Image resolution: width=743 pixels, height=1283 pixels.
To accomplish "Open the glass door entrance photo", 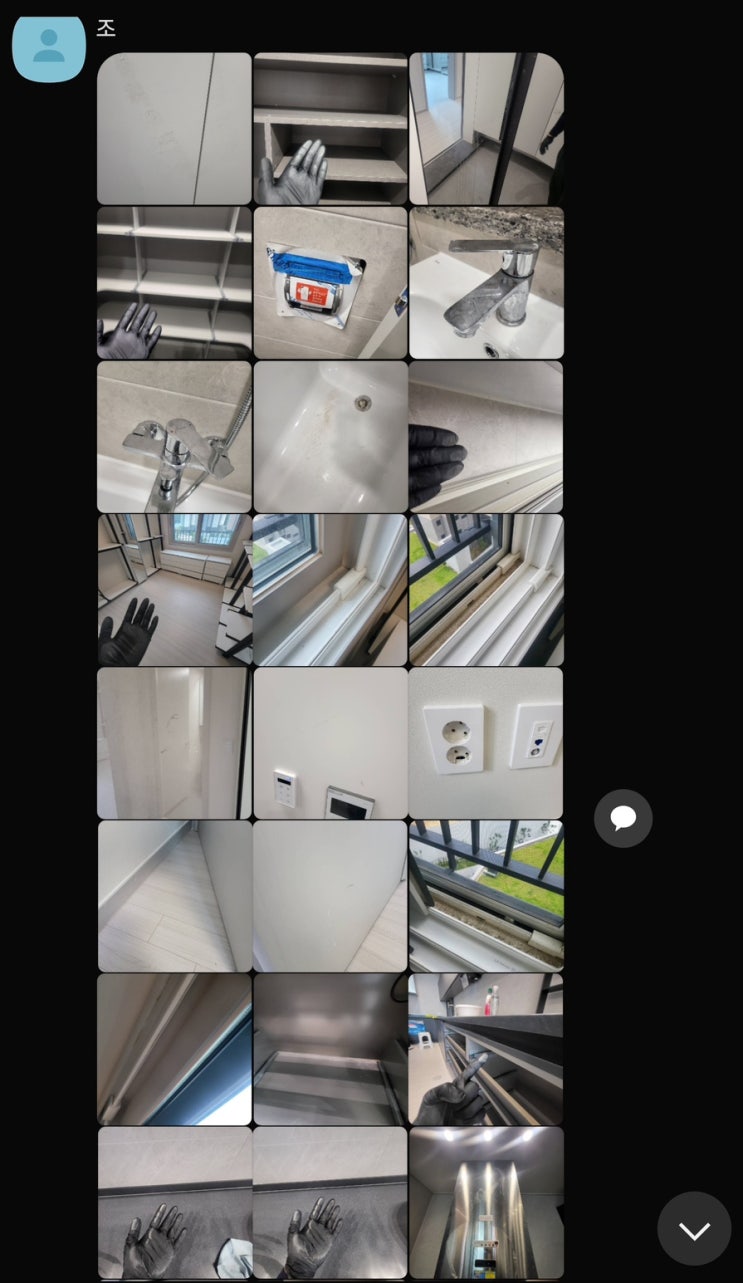I will [486, 128].
